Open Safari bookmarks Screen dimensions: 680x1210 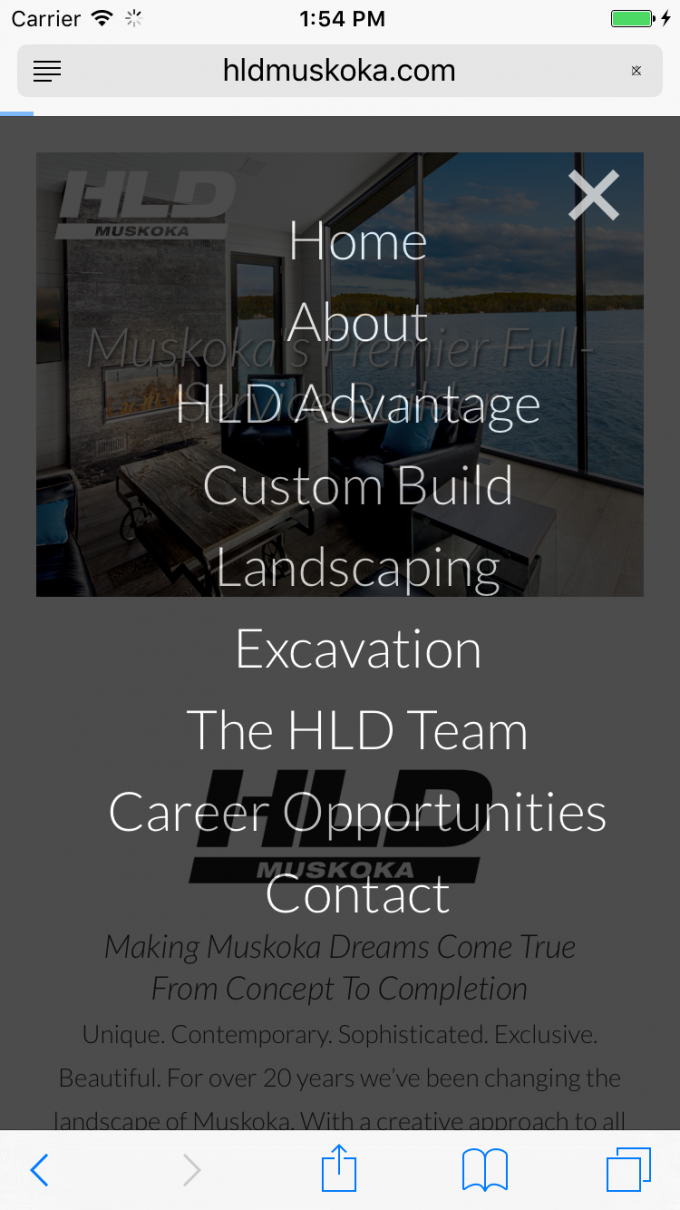click(x=485, y=1170)
